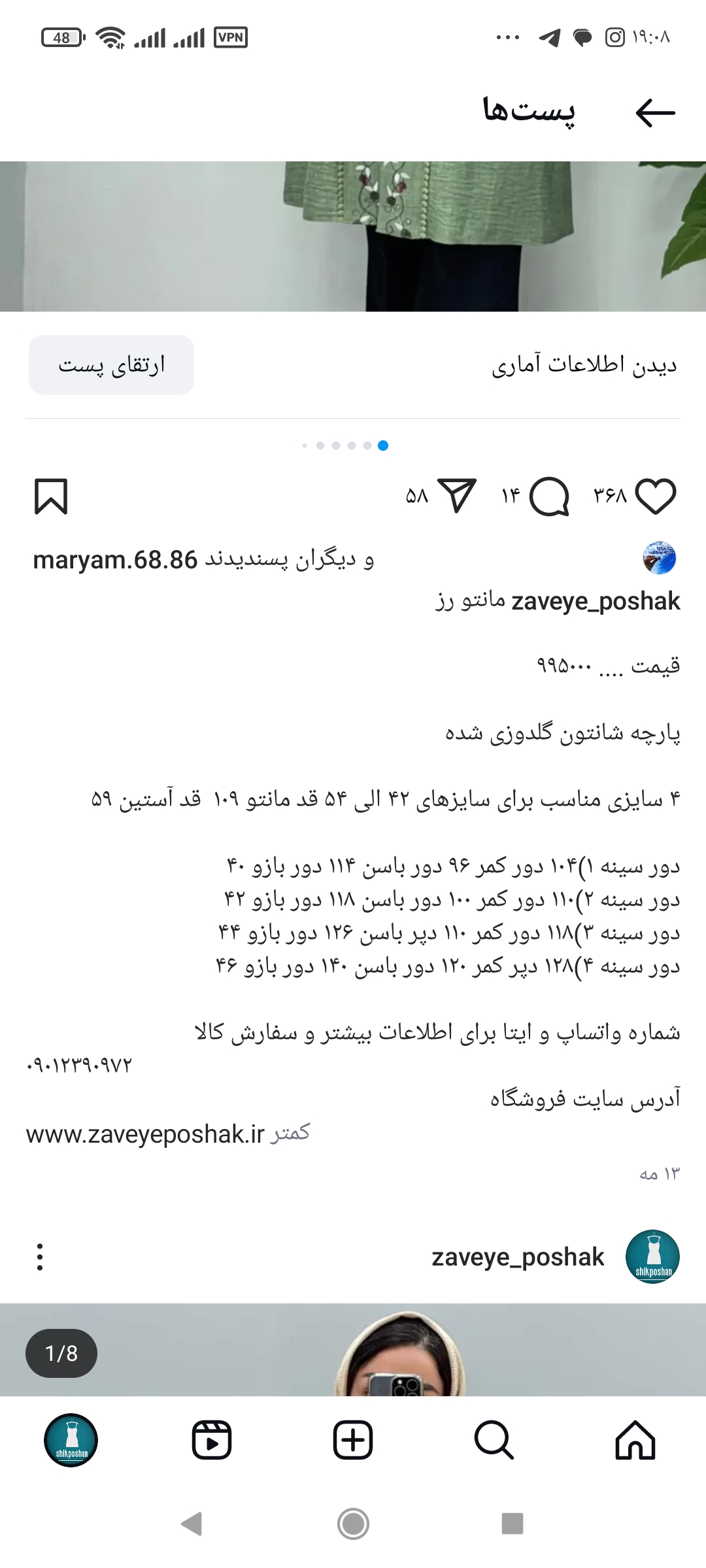Open the three-dot menu on next post

tap(40, 1257)
